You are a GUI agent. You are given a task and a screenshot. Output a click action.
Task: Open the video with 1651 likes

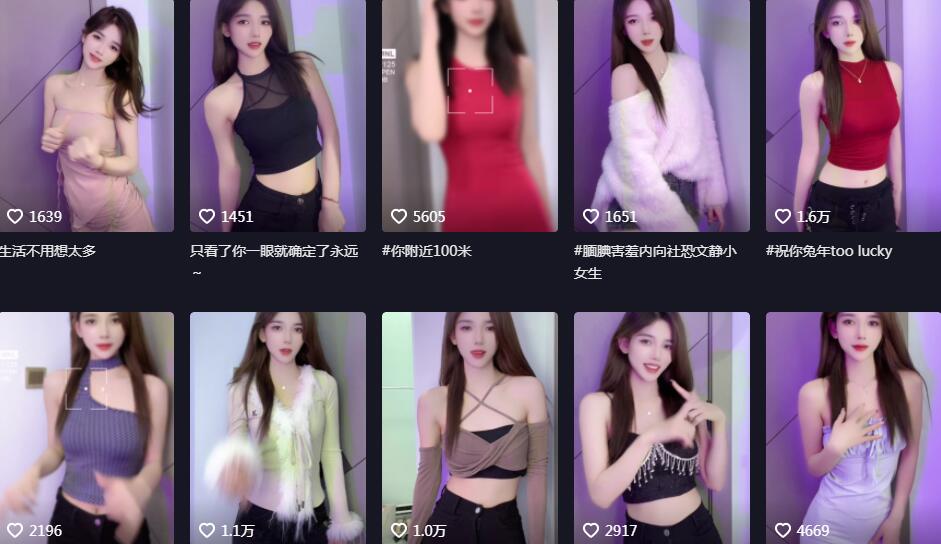point(661,115)
